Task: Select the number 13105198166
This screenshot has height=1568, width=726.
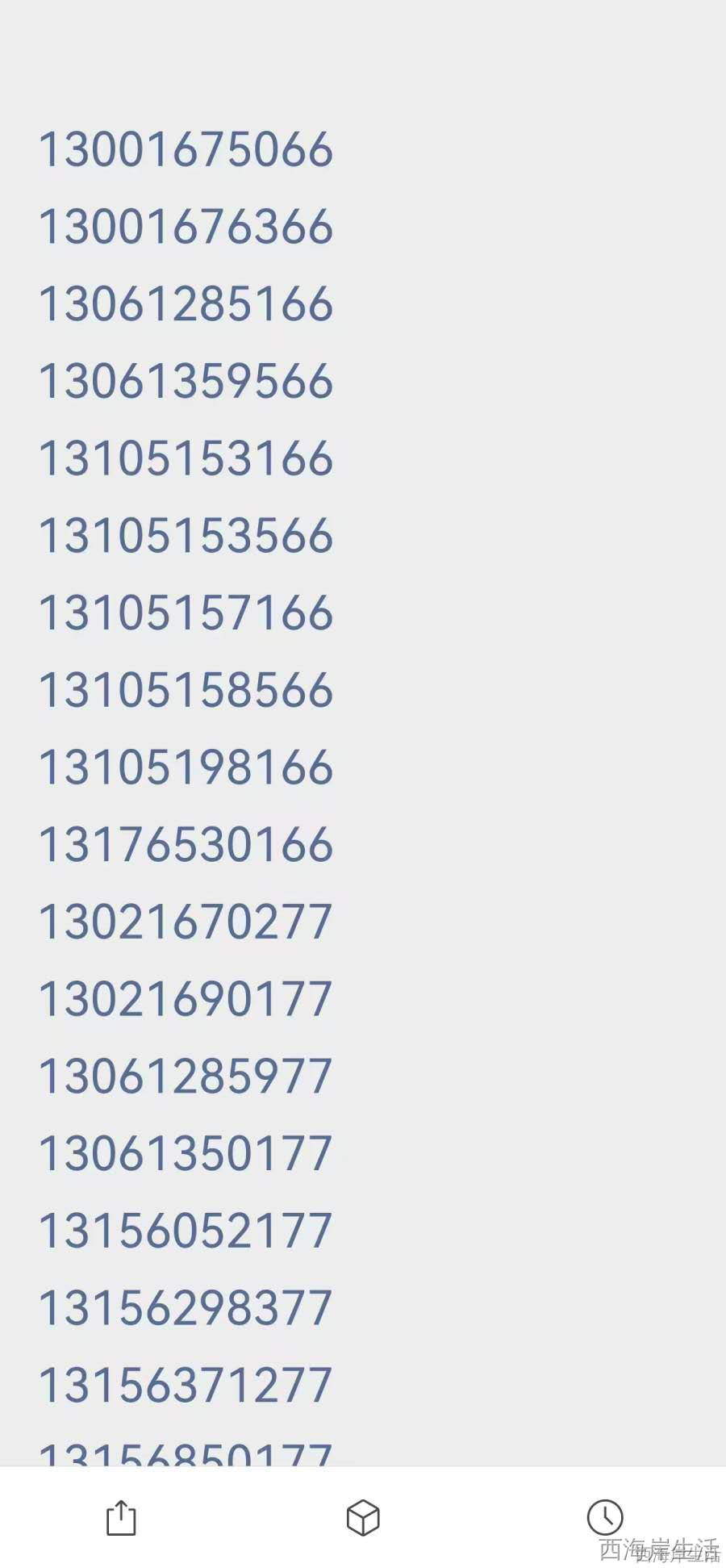Action: [186, 767]
